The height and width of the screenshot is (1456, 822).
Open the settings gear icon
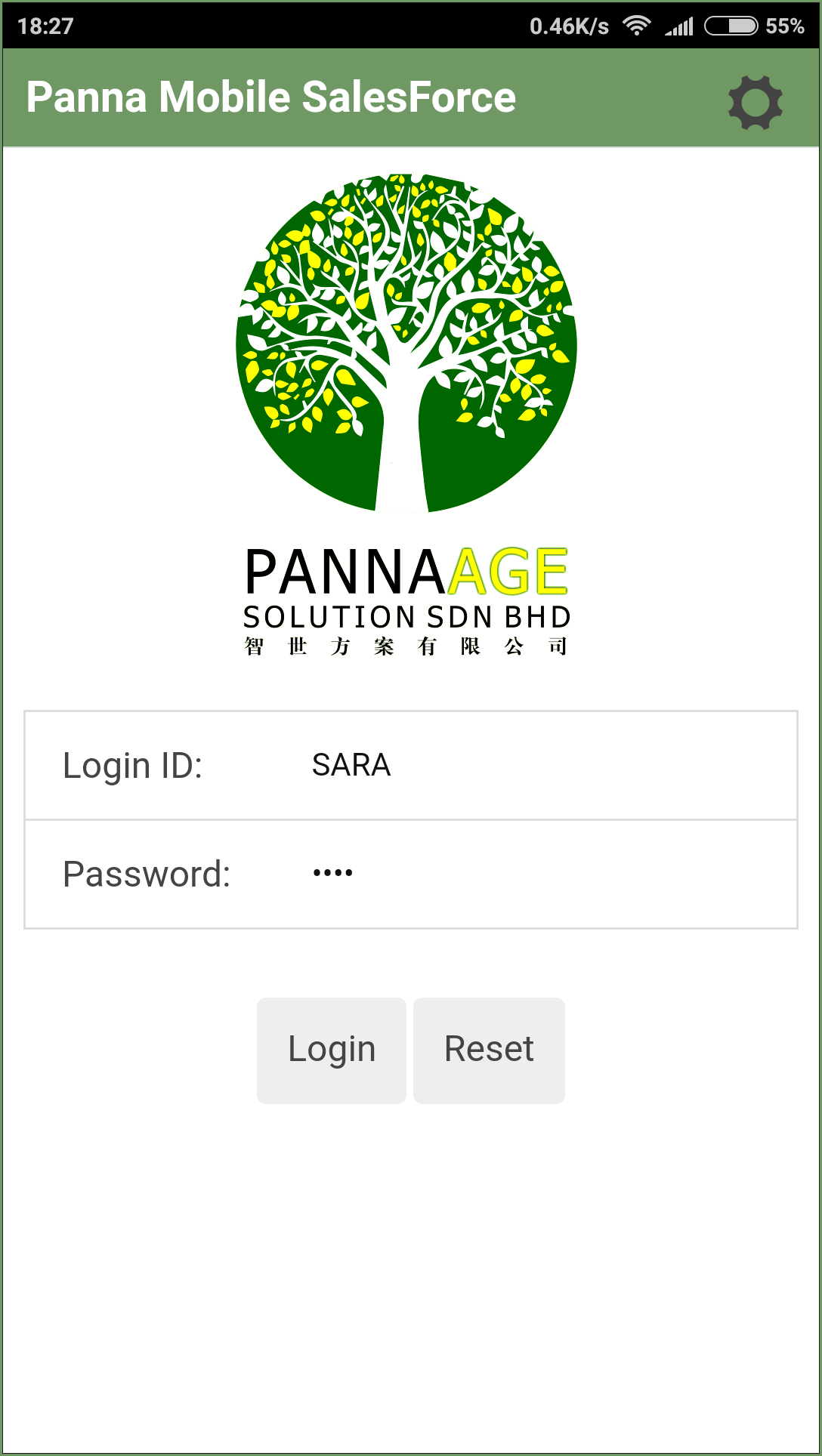click(x=755, y=102)
